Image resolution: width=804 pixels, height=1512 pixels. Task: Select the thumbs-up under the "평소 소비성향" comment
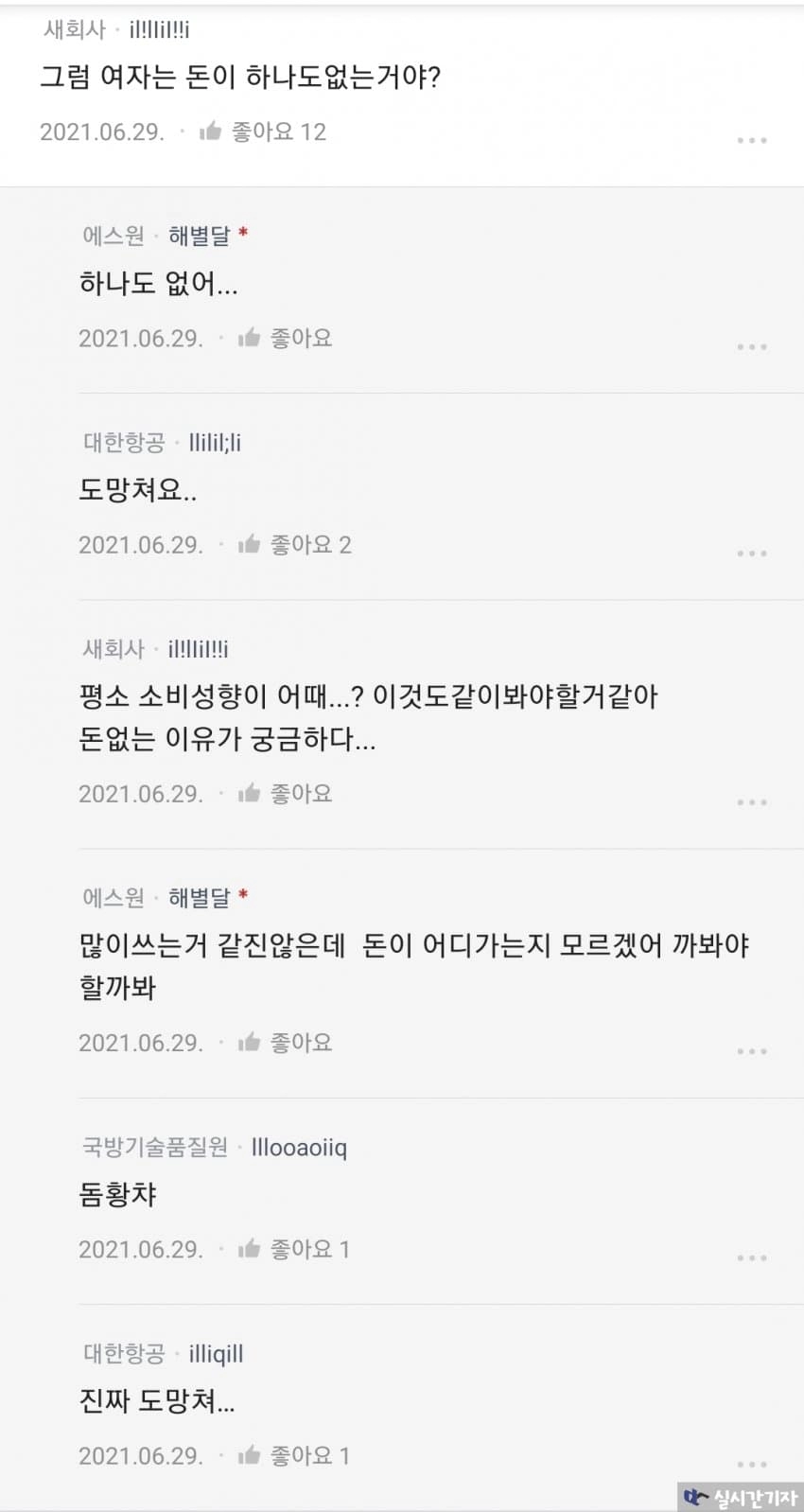pyautogui.click(x=251, y=793)
